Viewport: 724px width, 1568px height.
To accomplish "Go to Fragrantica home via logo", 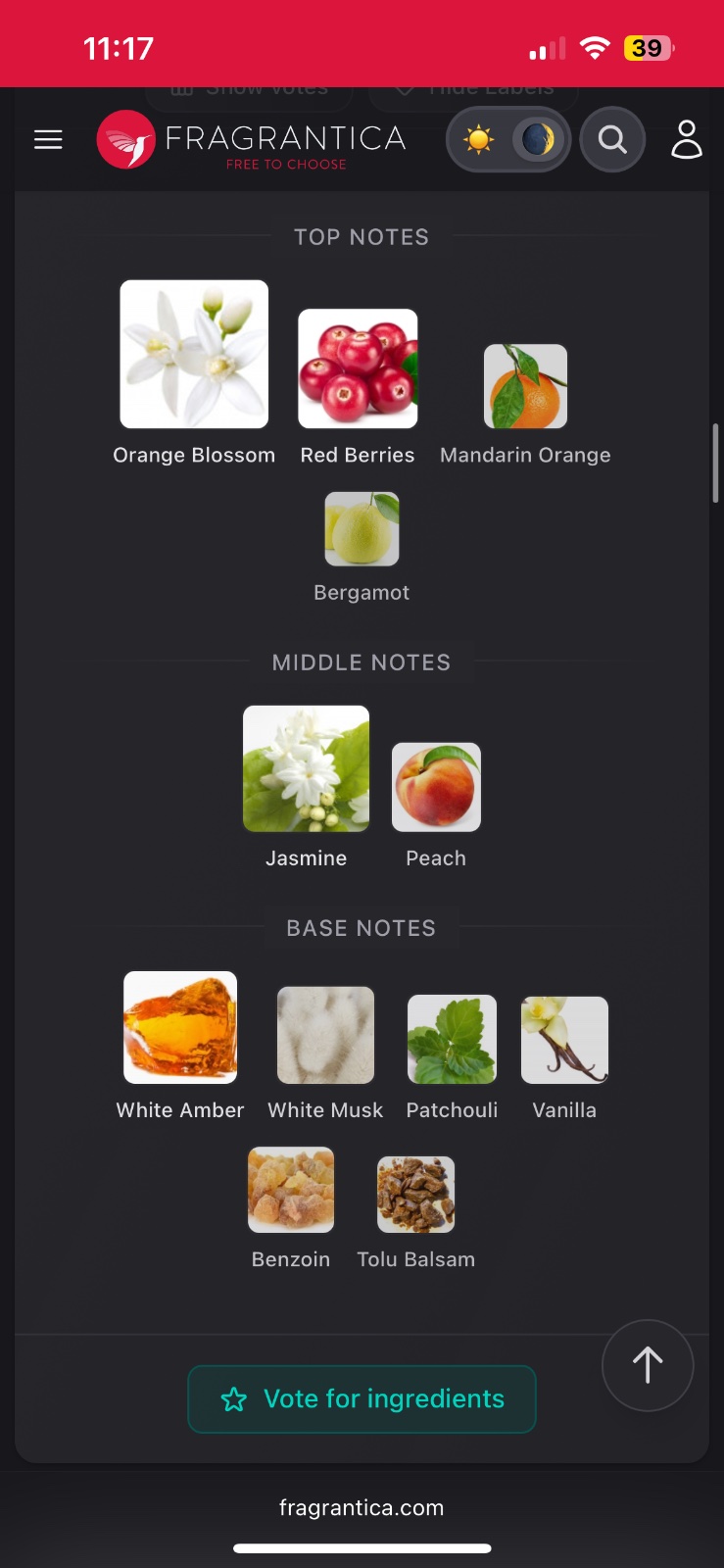I will click(x=252, y=140).
